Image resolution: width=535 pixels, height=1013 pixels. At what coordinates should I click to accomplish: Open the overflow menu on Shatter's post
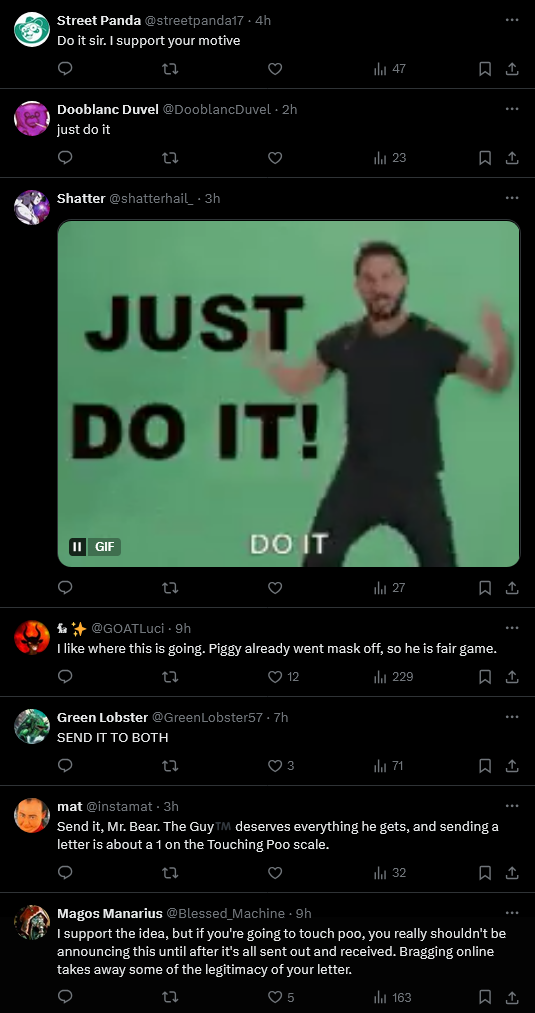tap(512, 198)
